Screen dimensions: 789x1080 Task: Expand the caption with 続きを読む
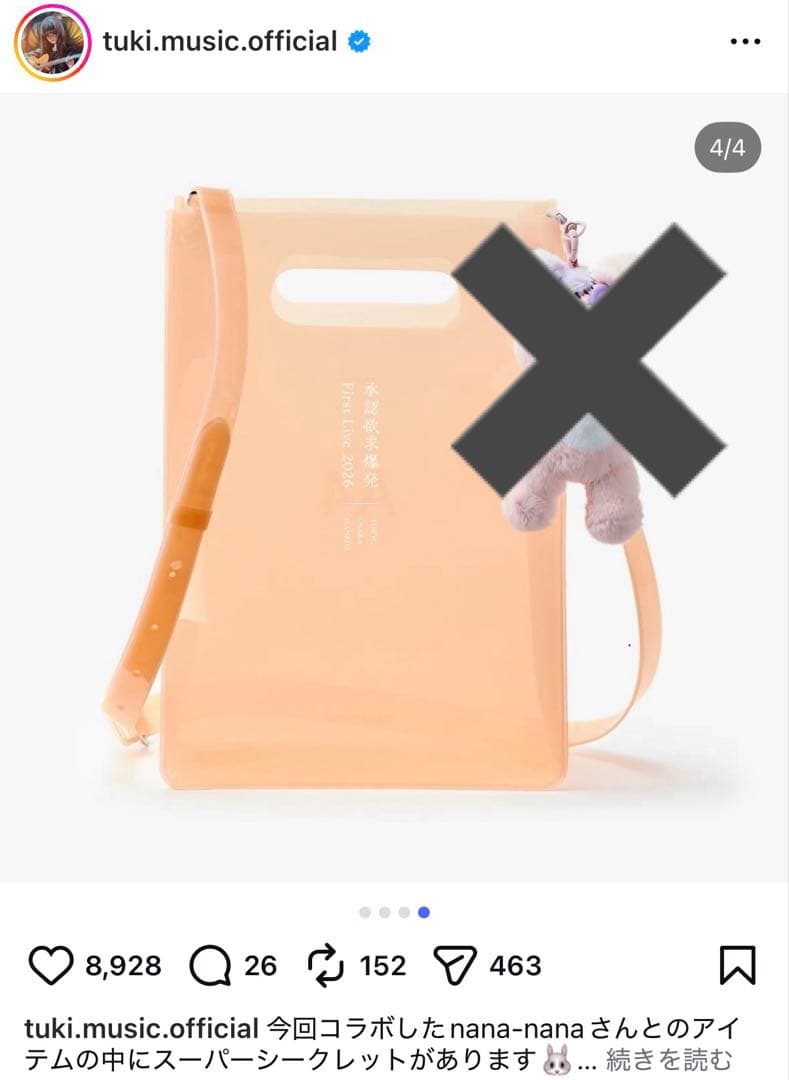coord(668,1058)
